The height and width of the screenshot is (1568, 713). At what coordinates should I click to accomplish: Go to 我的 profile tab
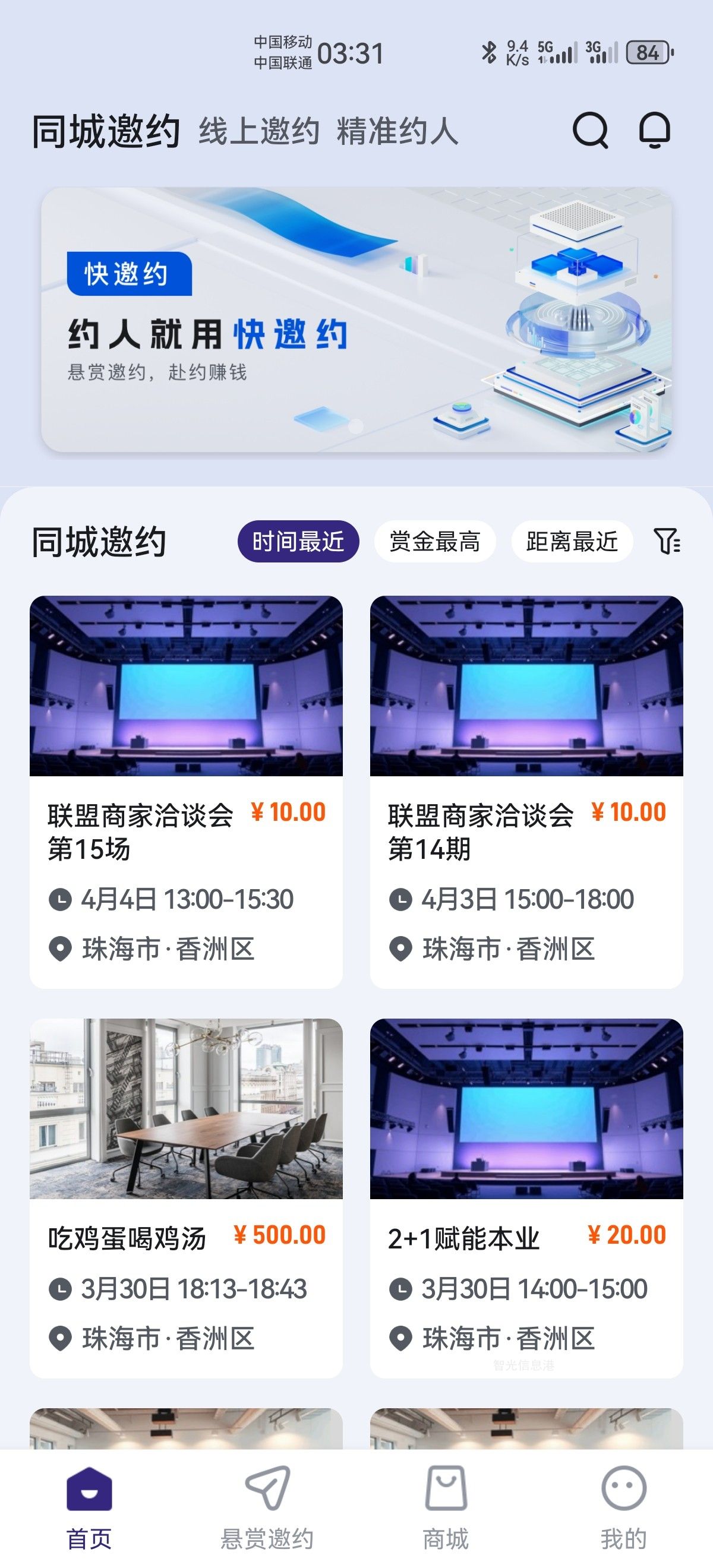(x=623, y=1507)
